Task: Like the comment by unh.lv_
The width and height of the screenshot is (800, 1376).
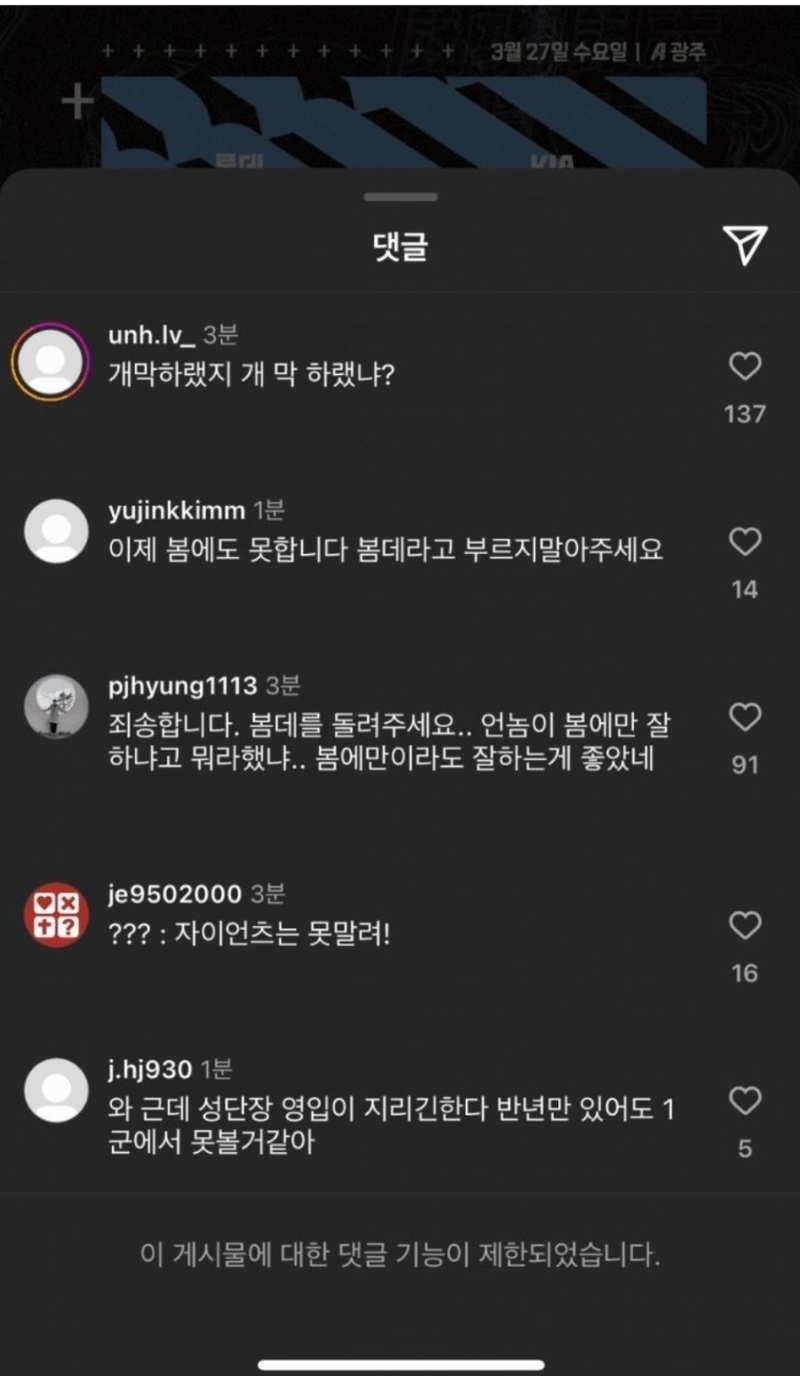Action: 745,367
